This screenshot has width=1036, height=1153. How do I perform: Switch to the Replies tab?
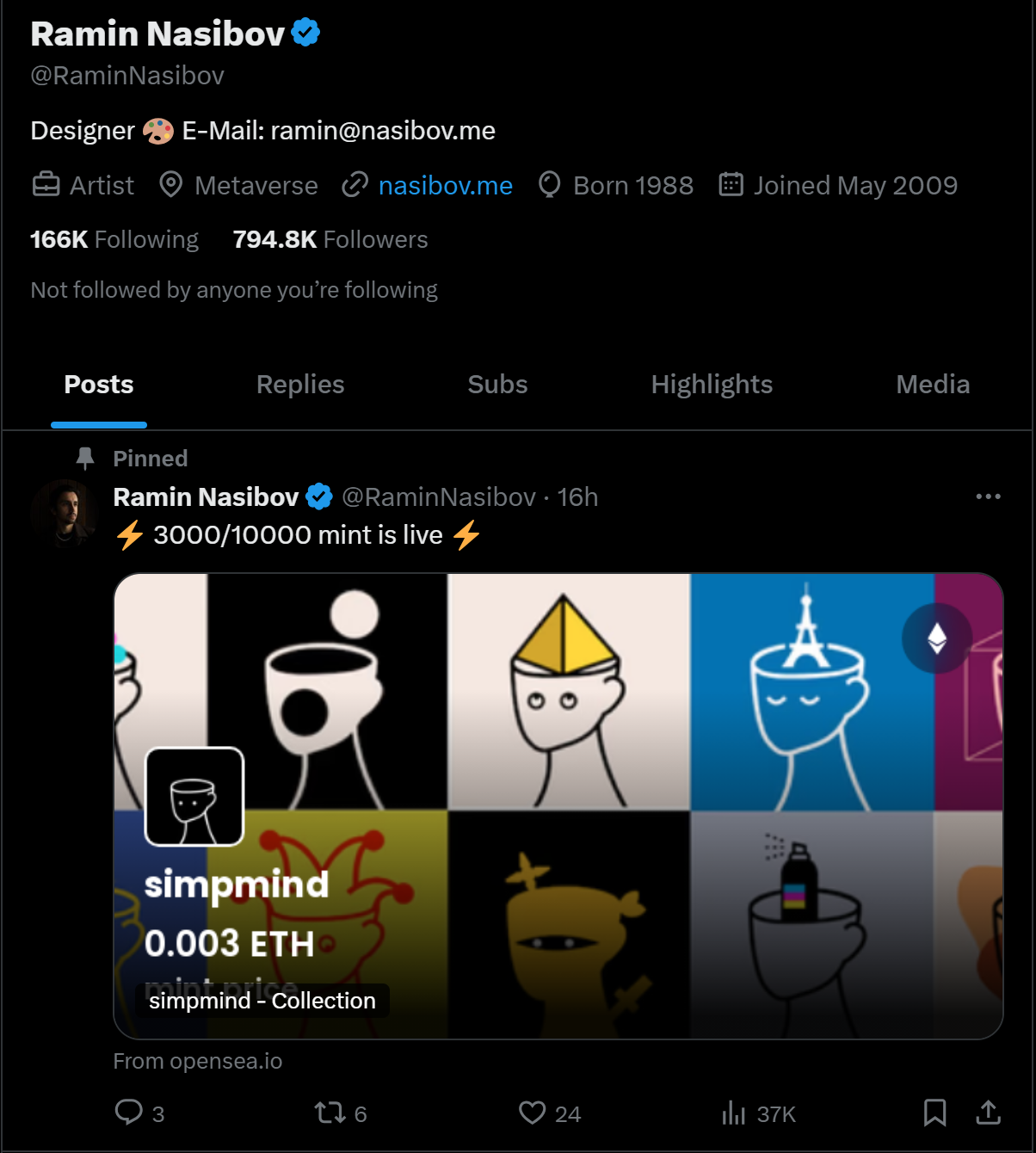pos(300,385)
